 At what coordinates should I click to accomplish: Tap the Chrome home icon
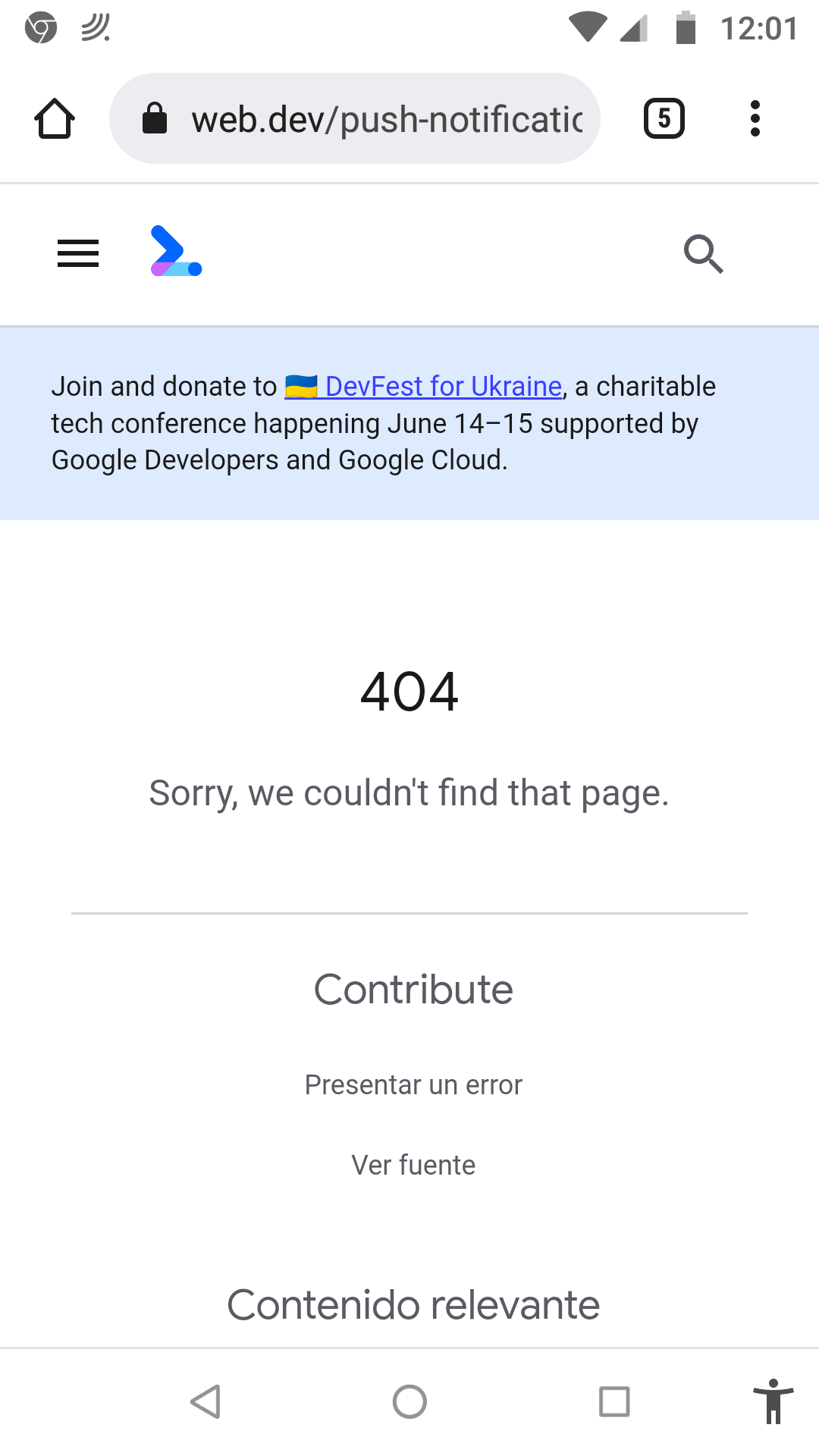click(54, 118)
